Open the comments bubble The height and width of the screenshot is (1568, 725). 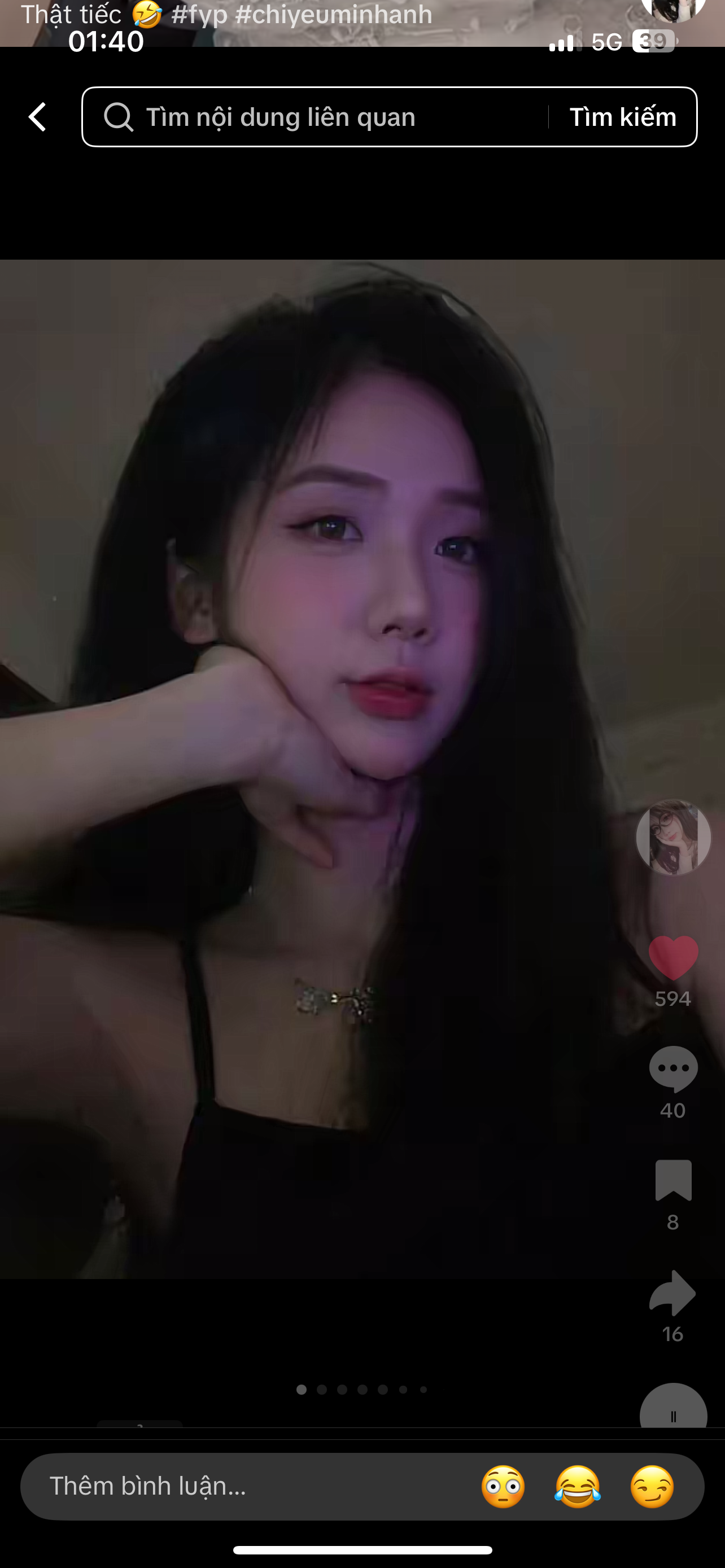click(673, 1069)
